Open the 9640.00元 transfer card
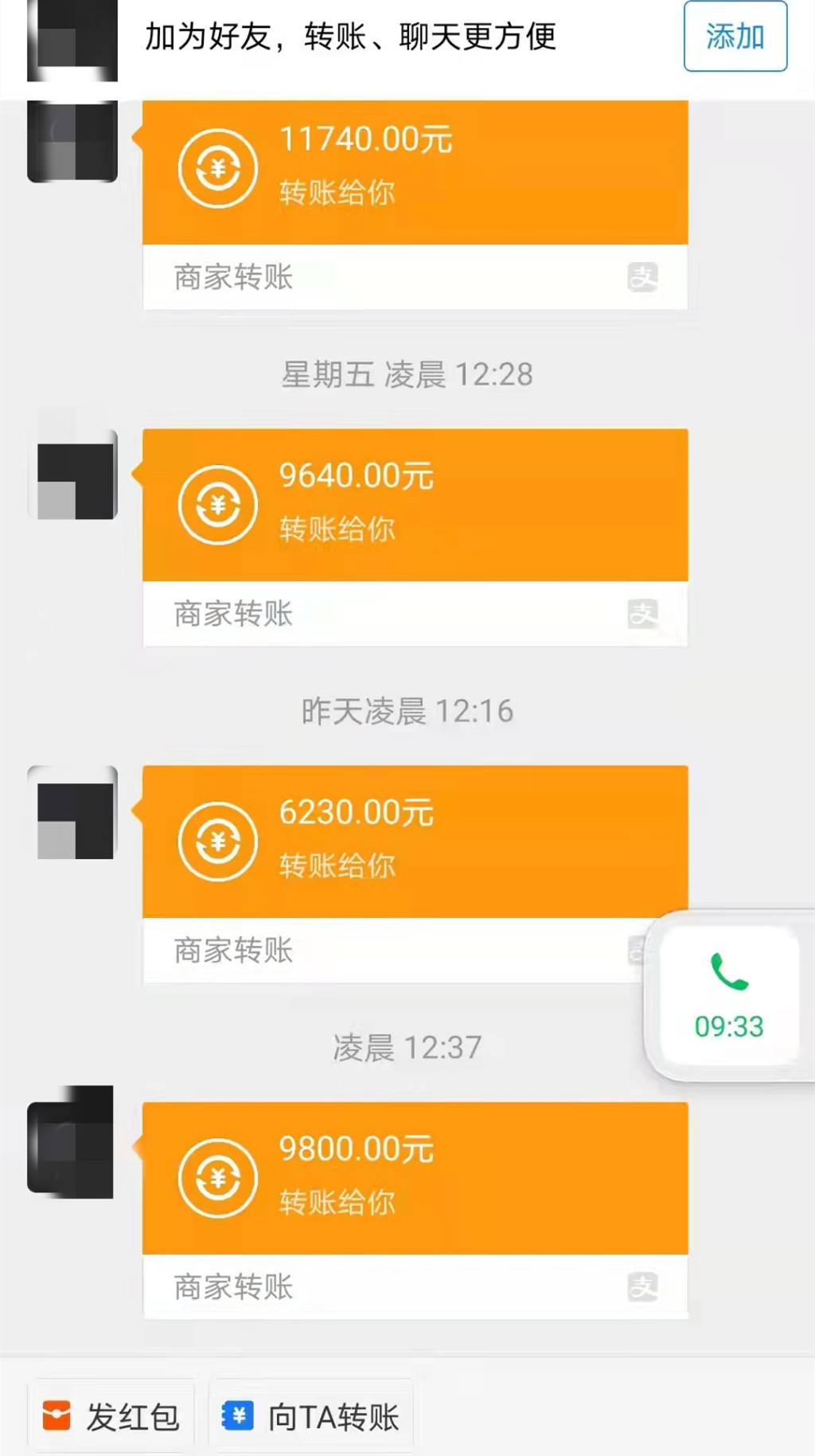 [x=414, y=506]
